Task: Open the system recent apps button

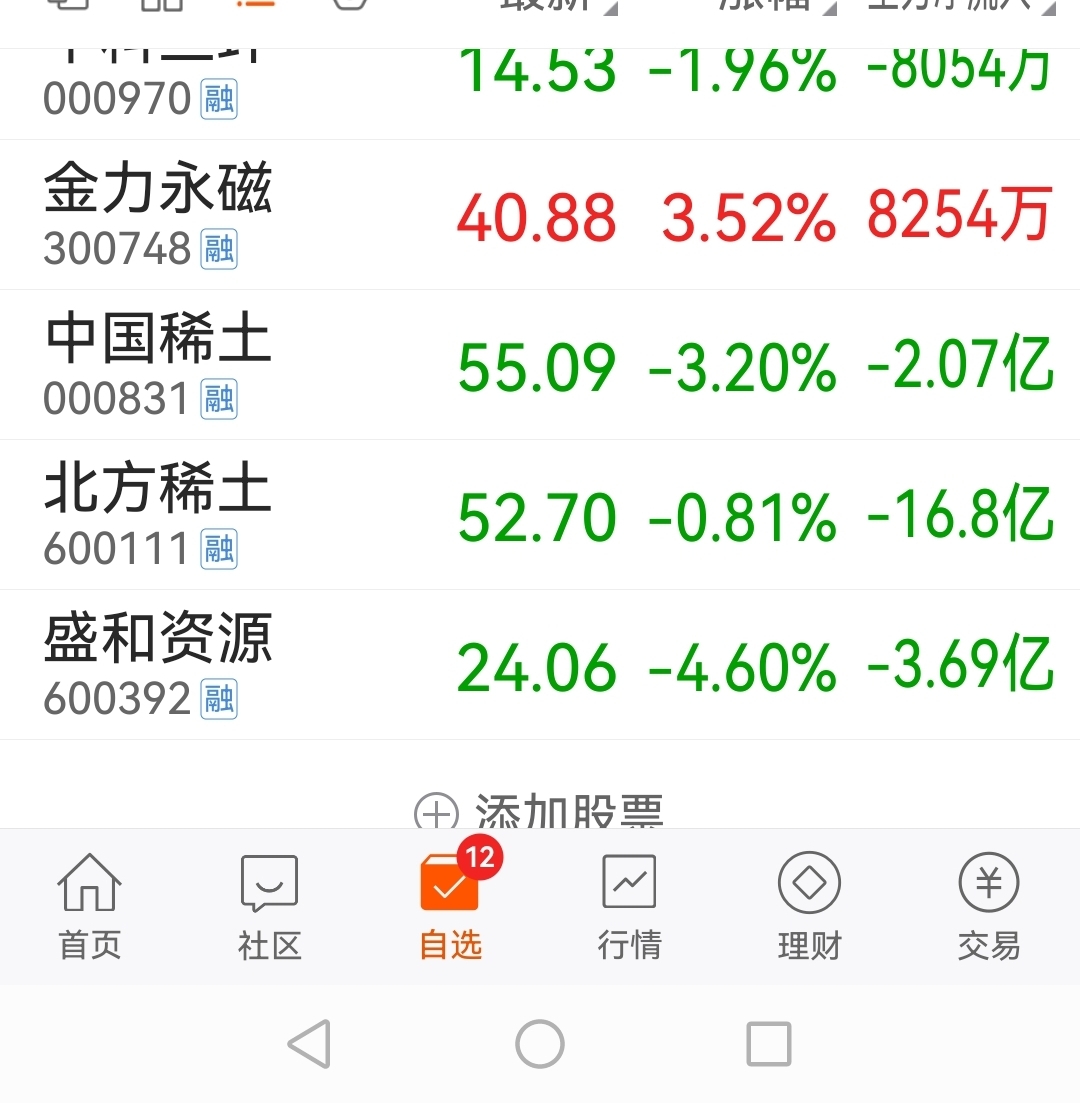Action: coord(769,1045)
